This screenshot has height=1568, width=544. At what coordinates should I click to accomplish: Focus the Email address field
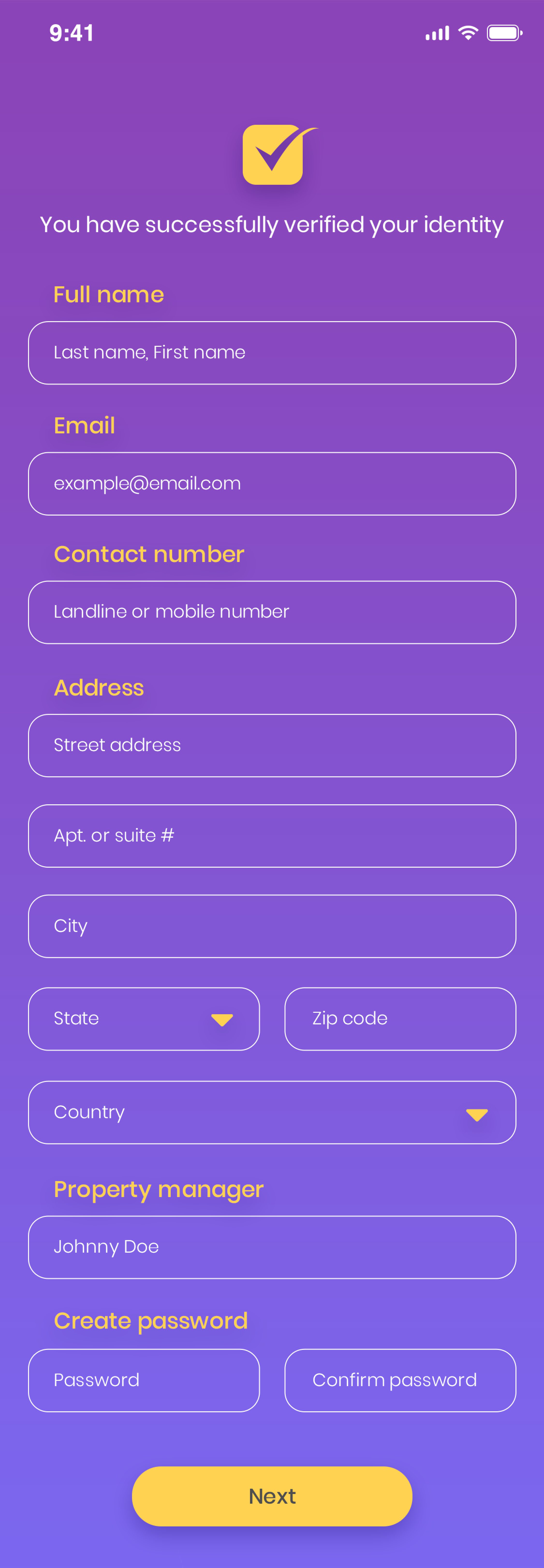click(272, 484)
